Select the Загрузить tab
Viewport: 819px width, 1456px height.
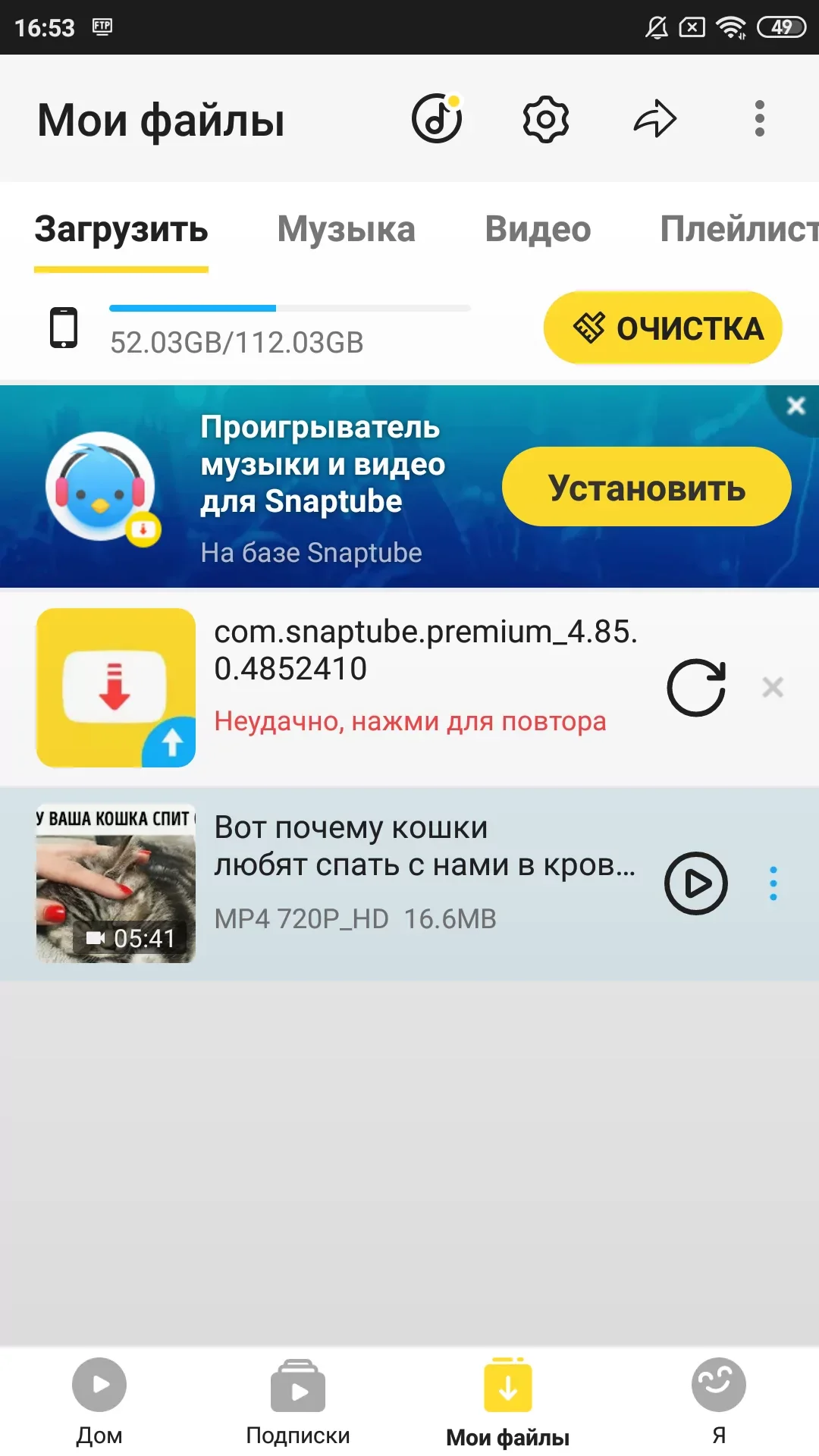(121, 230)
